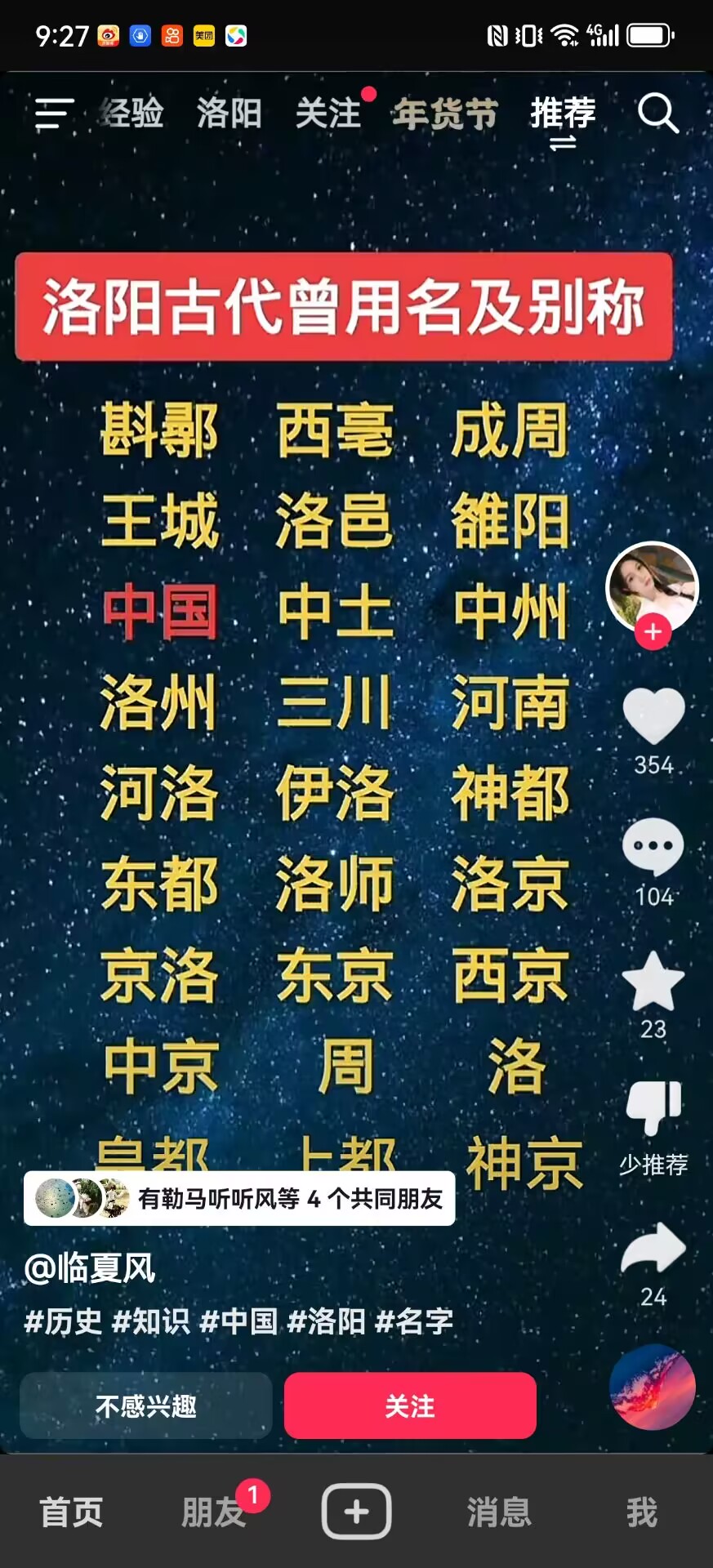Viewport: 713px width, 1568px height.
Task: Tap 少推荐 thumbs-down
Action: pos(653,1109)
